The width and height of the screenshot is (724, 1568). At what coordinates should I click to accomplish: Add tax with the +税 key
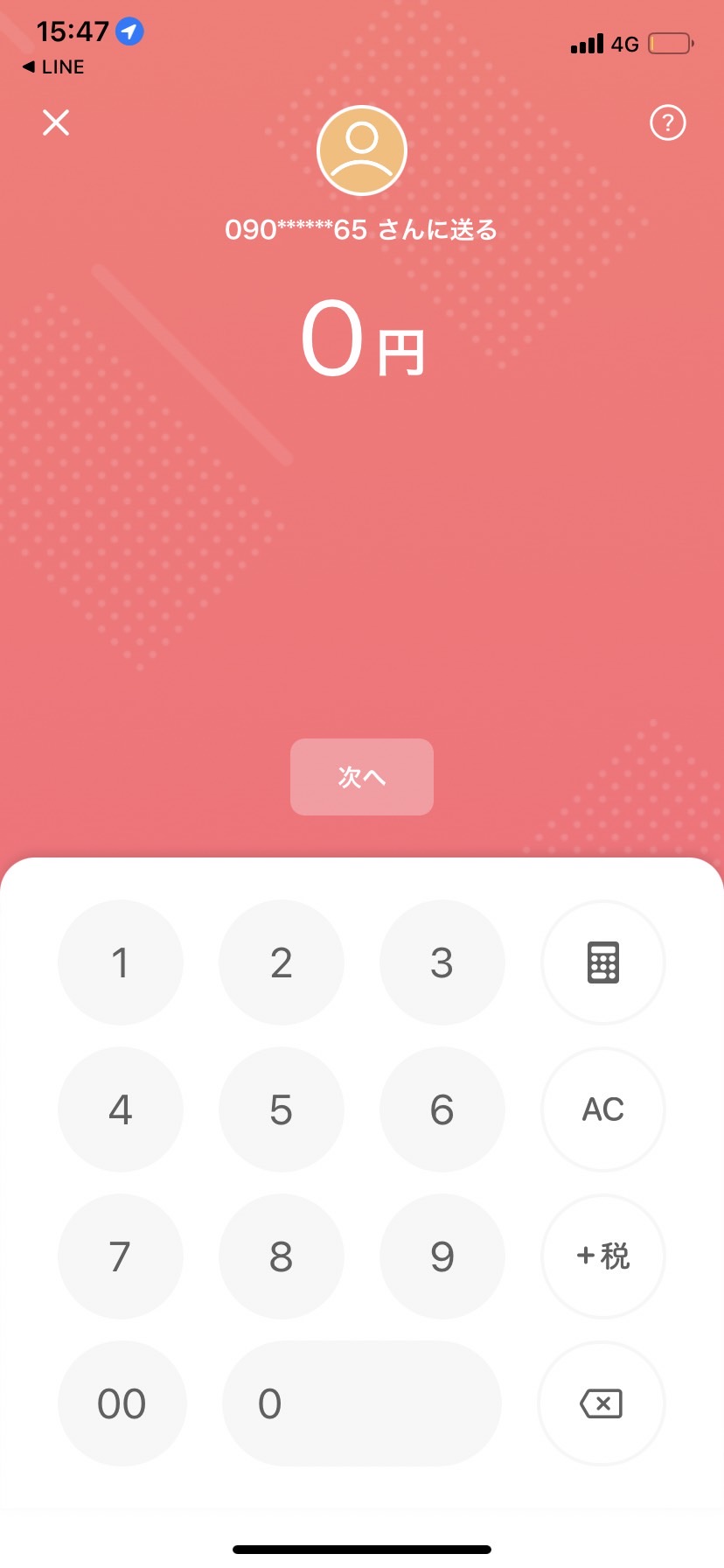click(x=603, y=1256)
